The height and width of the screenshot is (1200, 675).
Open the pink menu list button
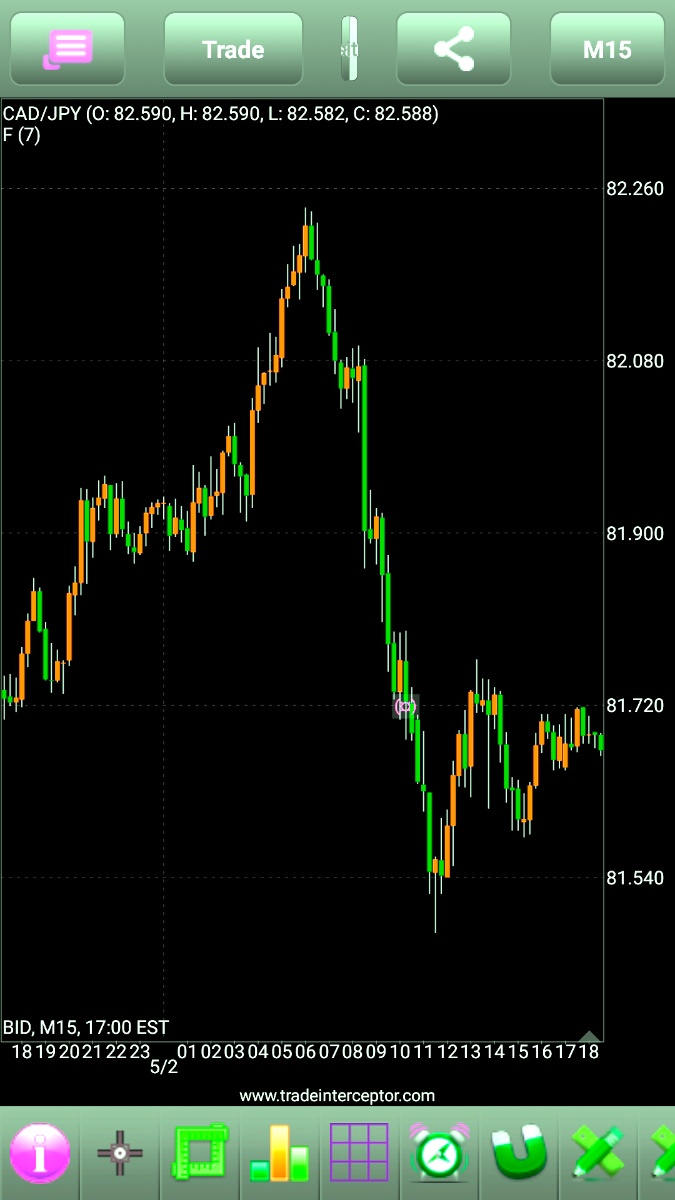[x=68, y=49]
